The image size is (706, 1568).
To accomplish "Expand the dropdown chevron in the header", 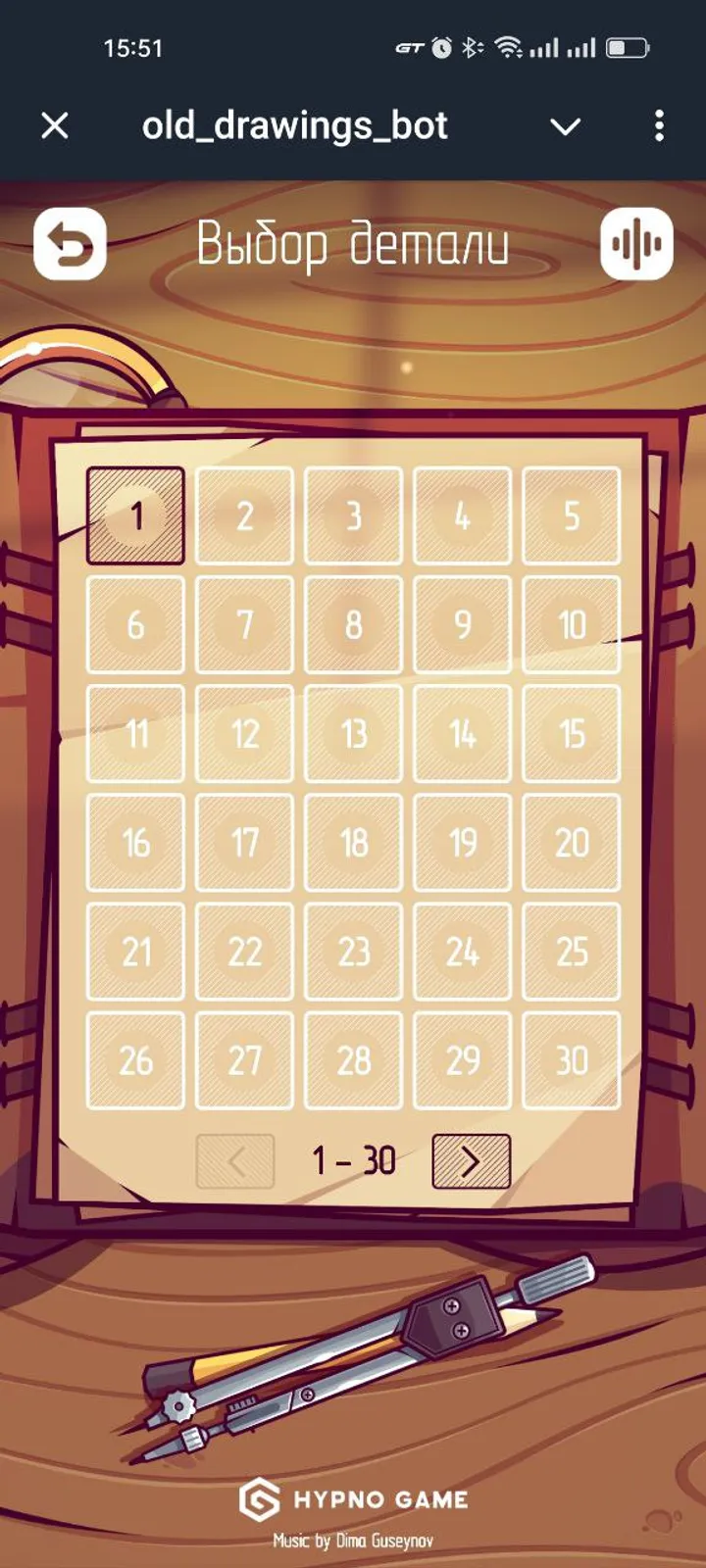I will coord(566,126).
